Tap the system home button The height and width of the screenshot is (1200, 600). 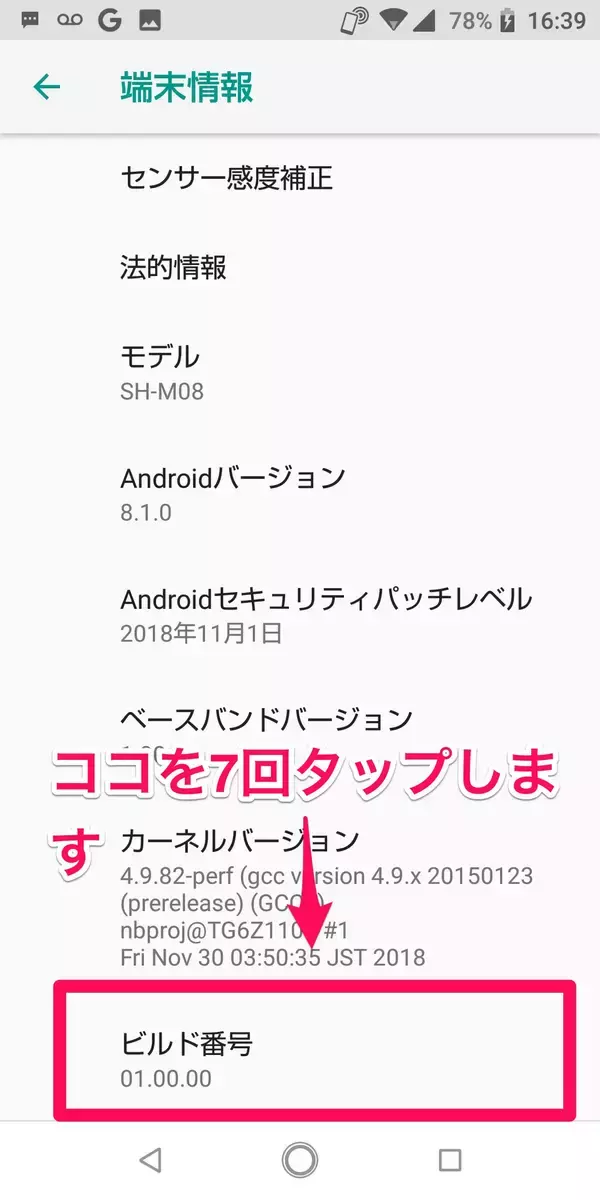pyautogui.click(x=300, y=1160)
